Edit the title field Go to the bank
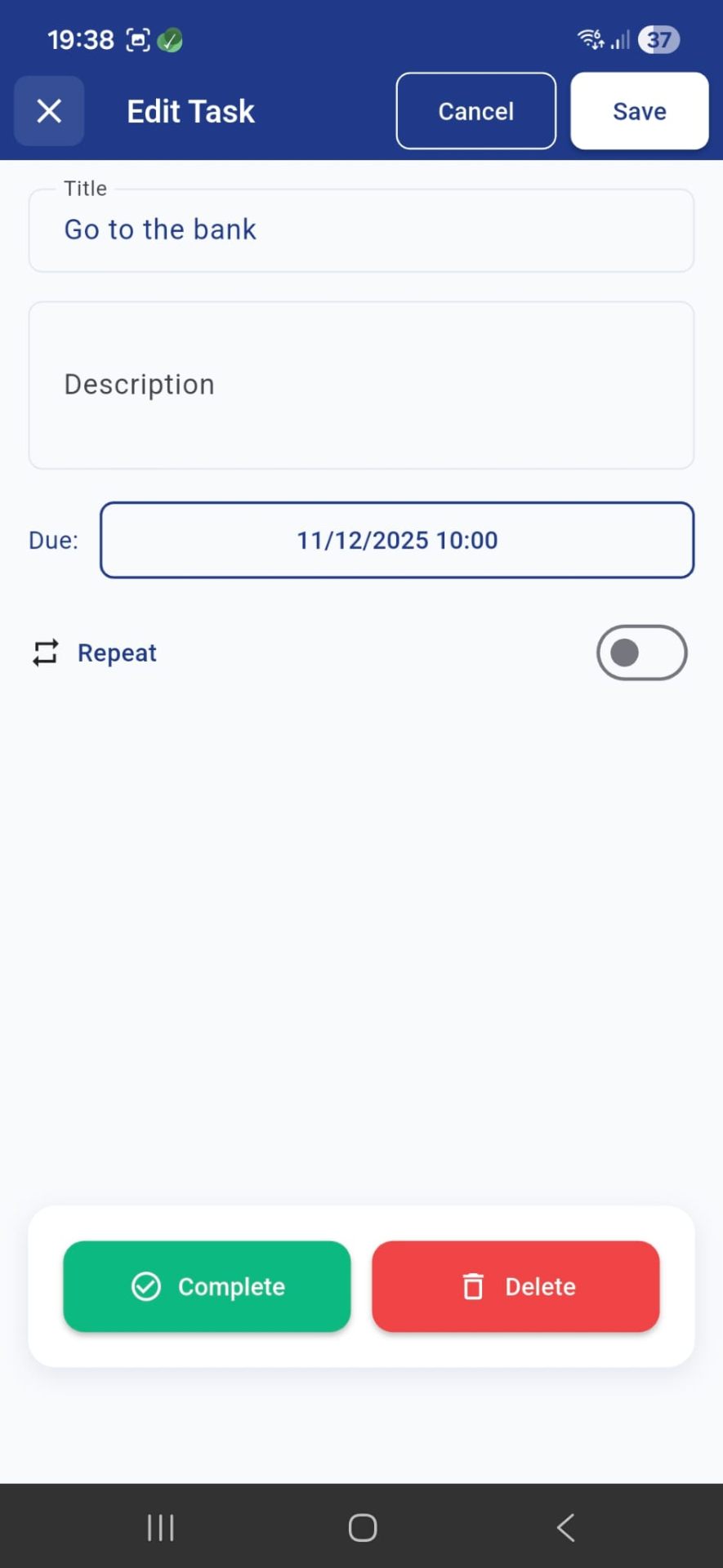 click(x=362, y=229)
